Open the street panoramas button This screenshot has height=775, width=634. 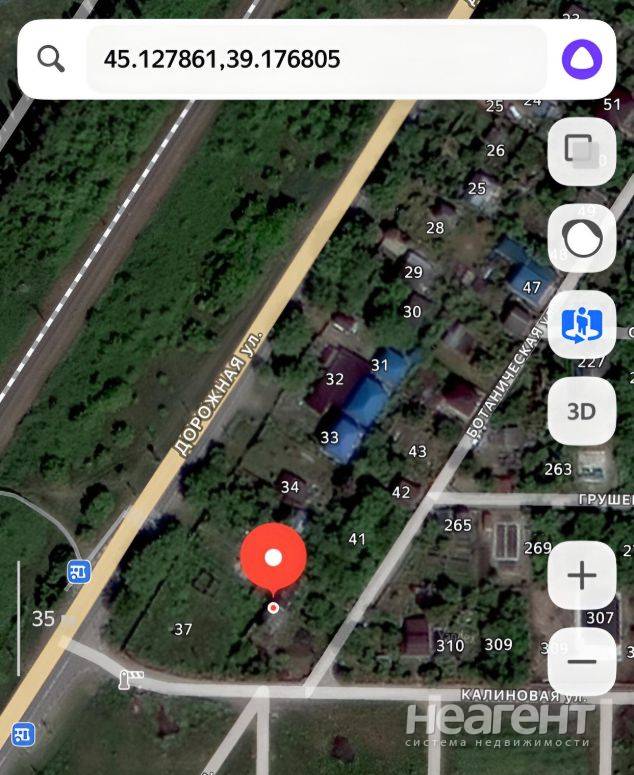(582, 325)
